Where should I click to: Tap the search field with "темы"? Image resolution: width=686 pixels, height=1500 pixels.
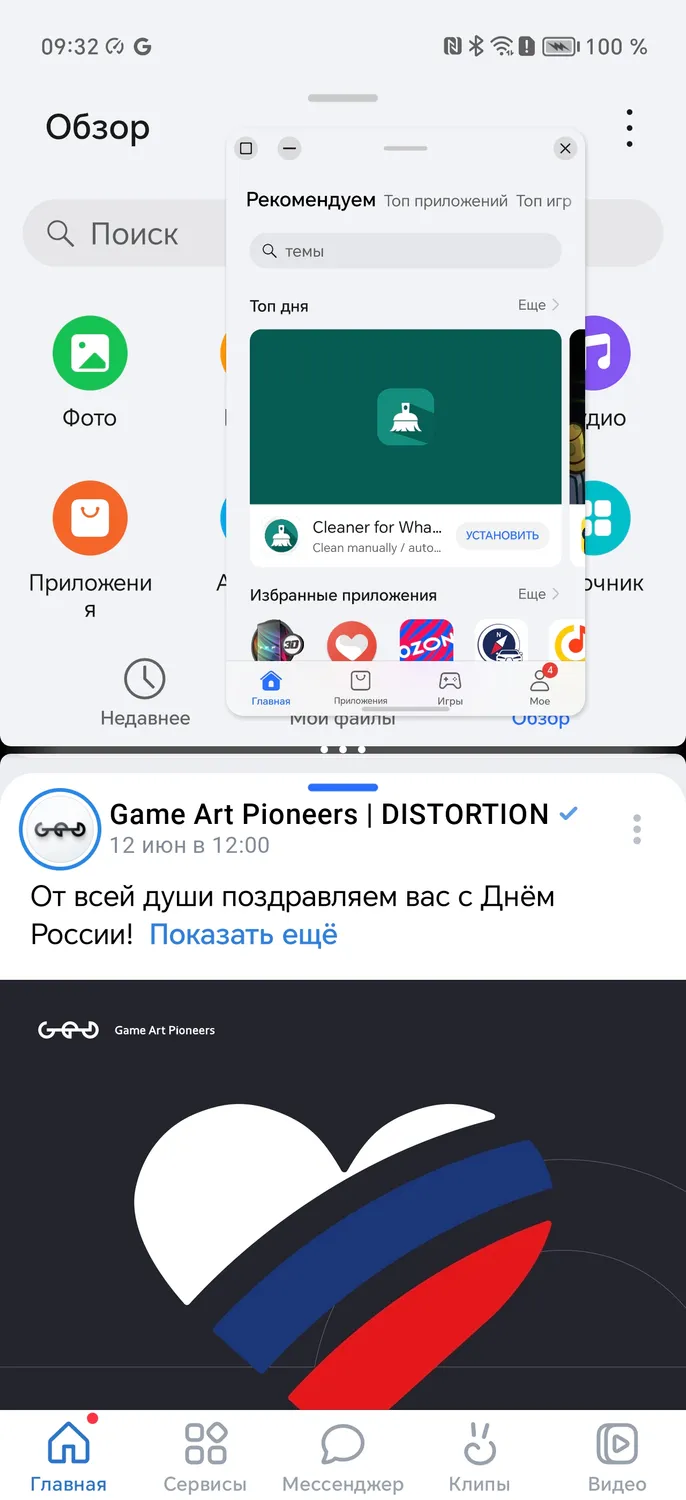[x=405, y=251]
